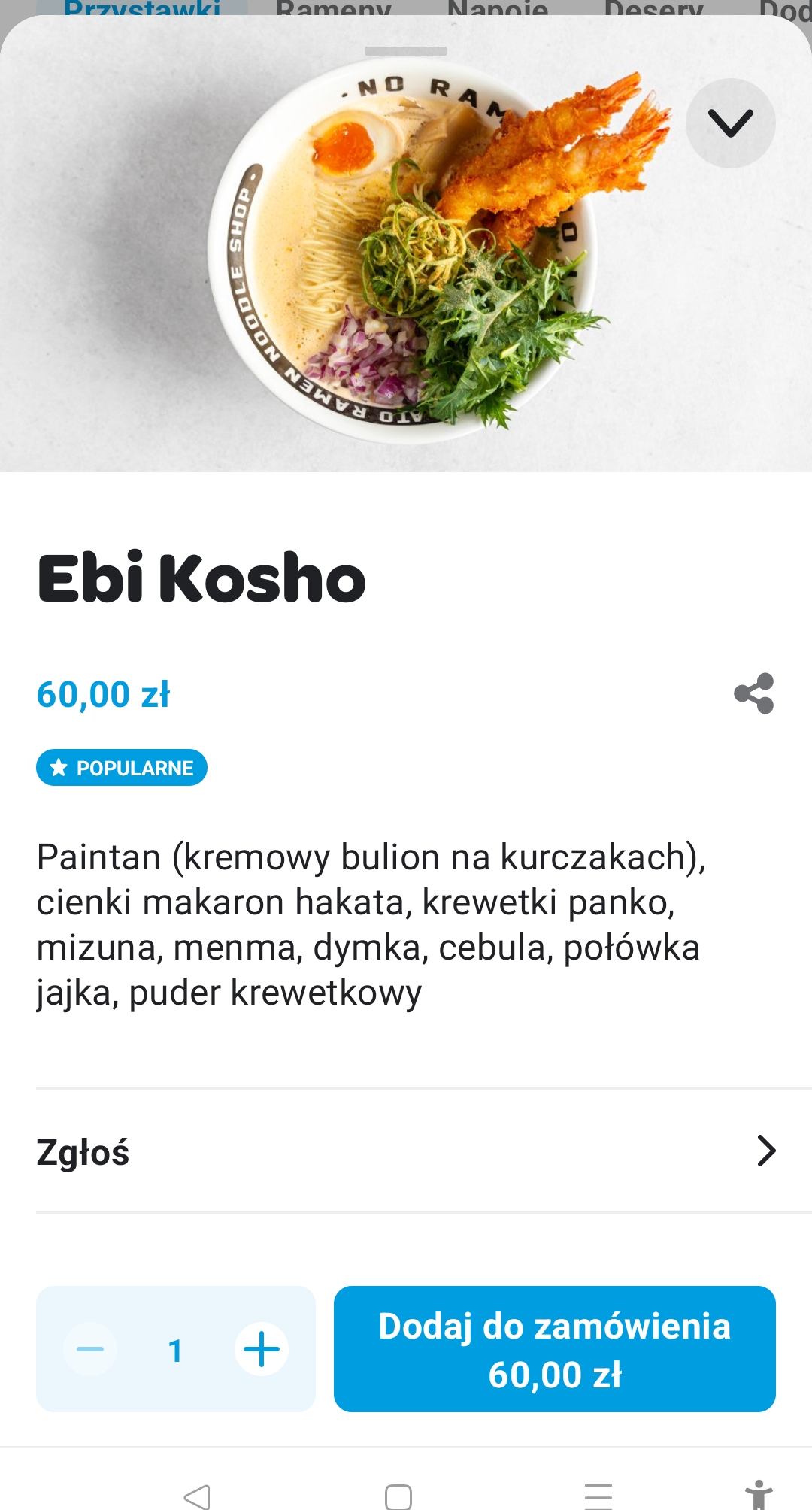Tap Dodaj do zamówienia 60,00 zł
This screenshot has width=812, height=1510.
click(555, 1349)
